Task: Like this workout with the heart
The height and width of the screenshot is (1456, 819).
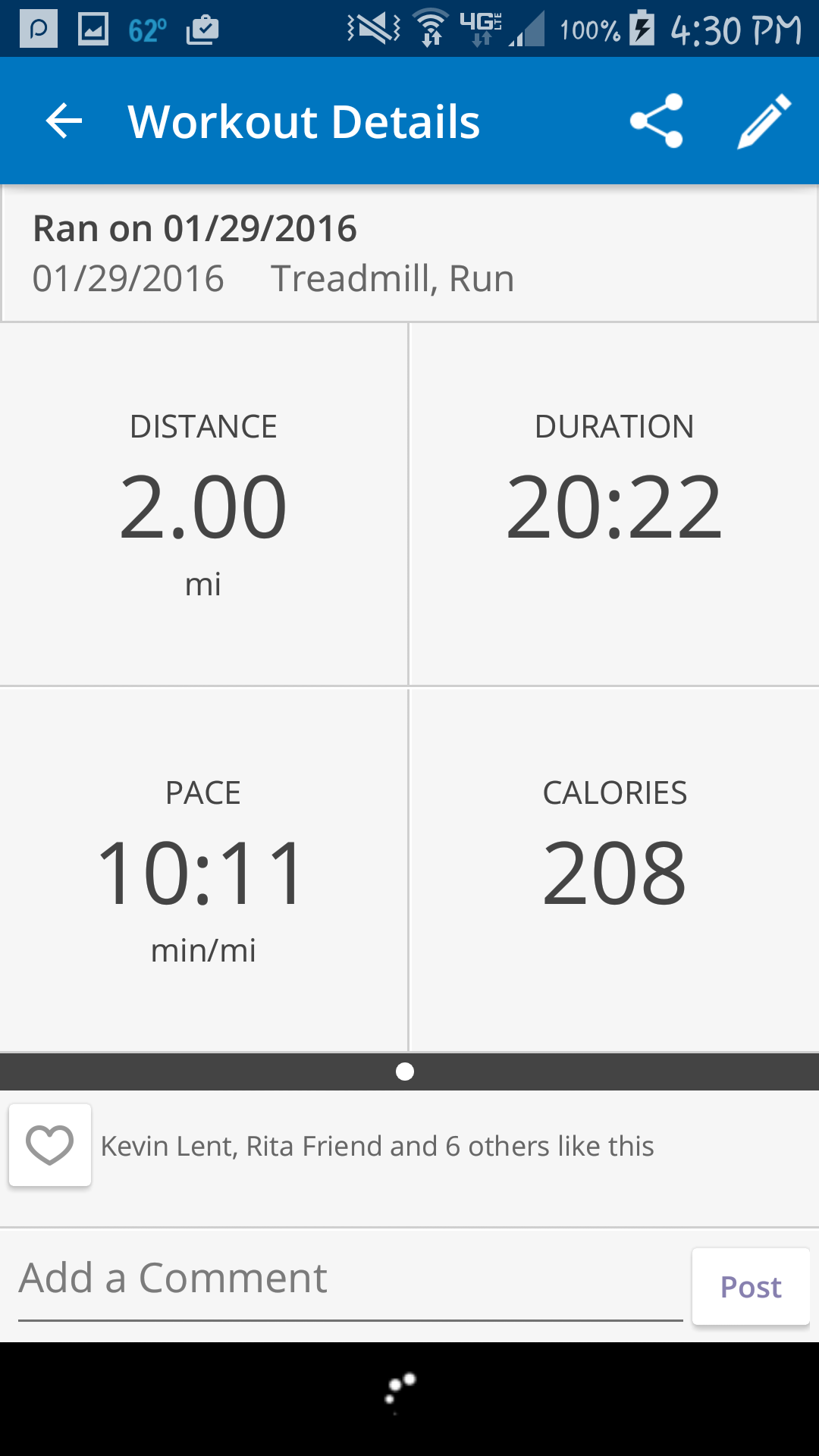Action: coord(50,1145)
